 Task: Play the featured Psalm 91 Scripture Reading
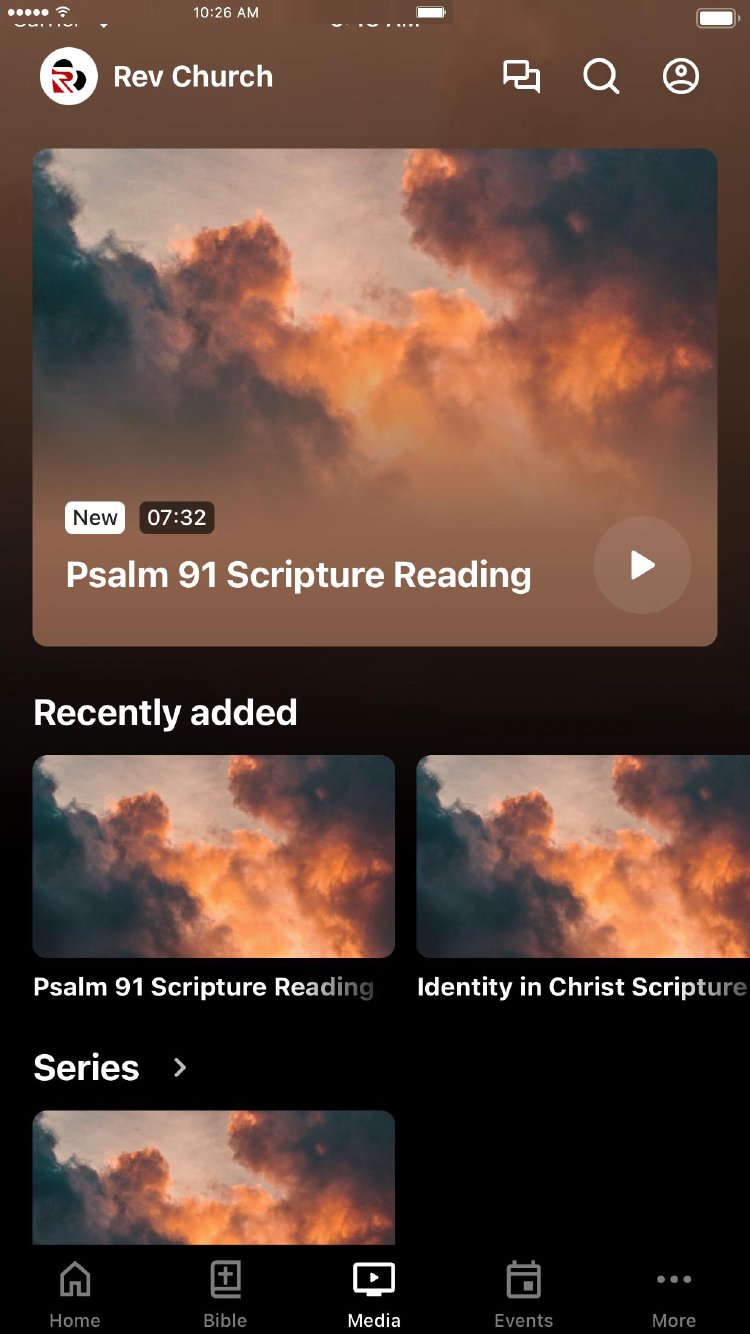pos(642,565)
